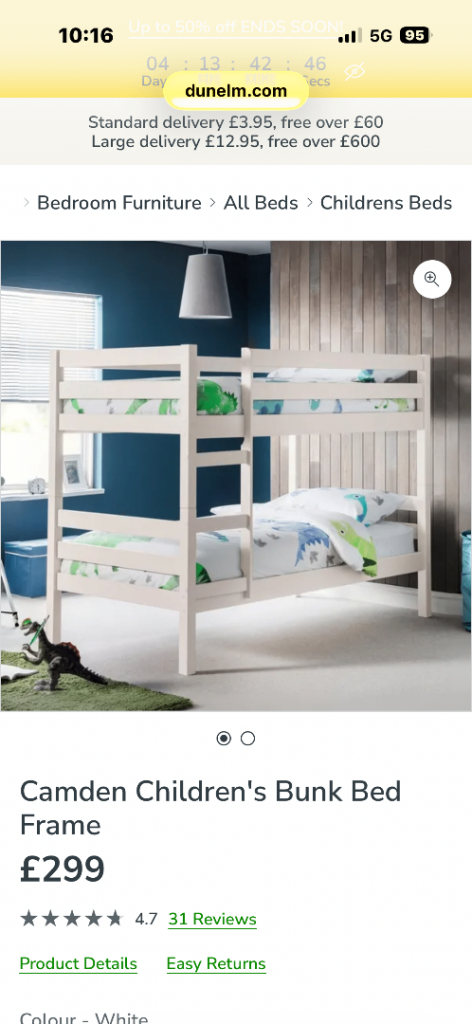Tap the dunelm.com address pill
This screenshot has height=1024, width=472.
(236, 91)
